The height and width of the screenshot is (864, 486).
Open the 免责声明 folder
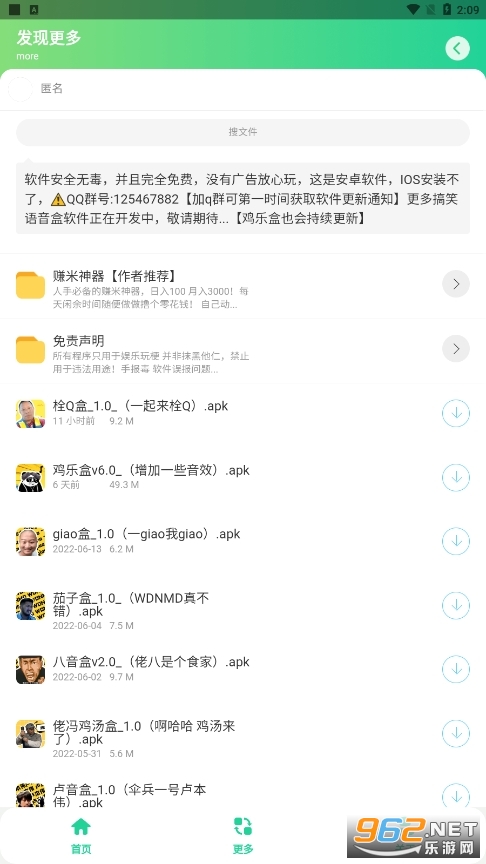tap(243, 350)
